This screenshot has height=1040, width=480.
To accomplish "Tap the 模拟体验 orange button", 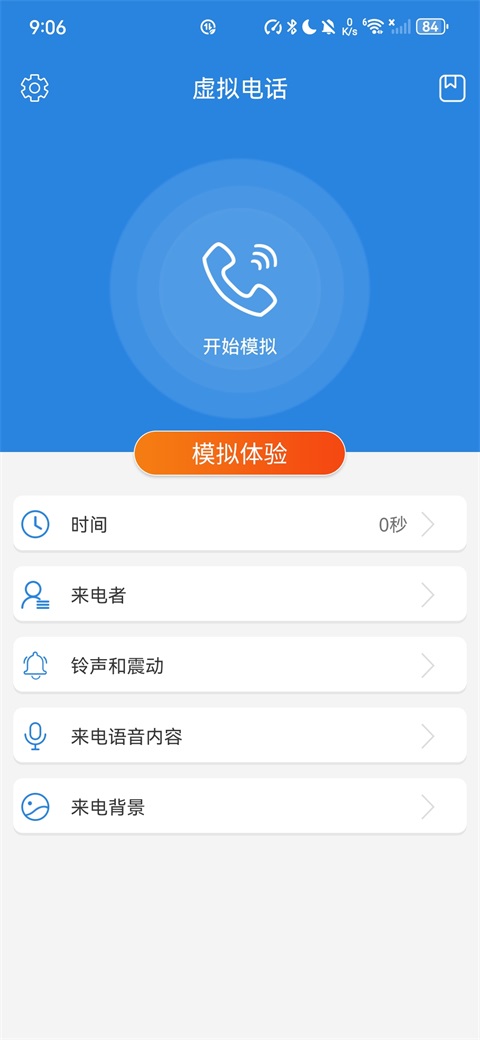I will pos(239,454).
